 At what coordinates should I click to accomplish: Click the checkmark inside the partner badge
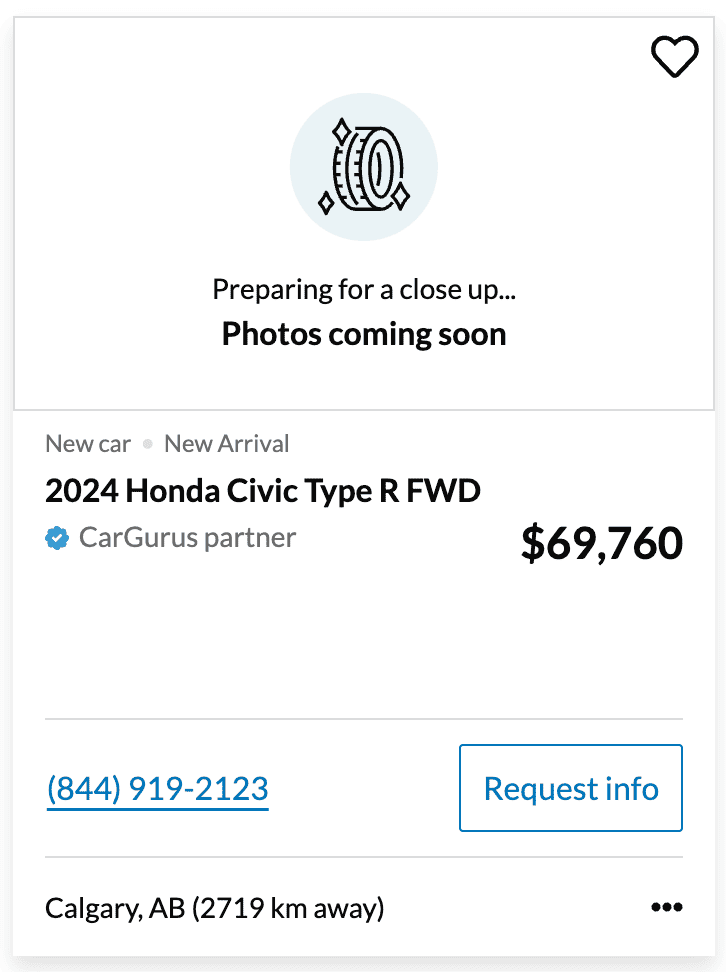click(x=56, y=537)
